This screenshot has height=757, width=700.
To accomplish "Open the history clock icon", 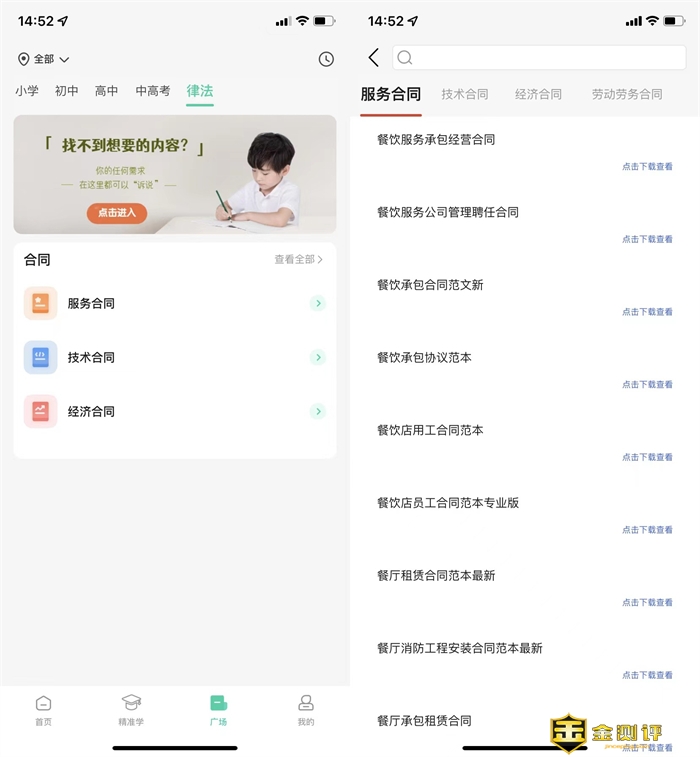I will click(326, 60).
